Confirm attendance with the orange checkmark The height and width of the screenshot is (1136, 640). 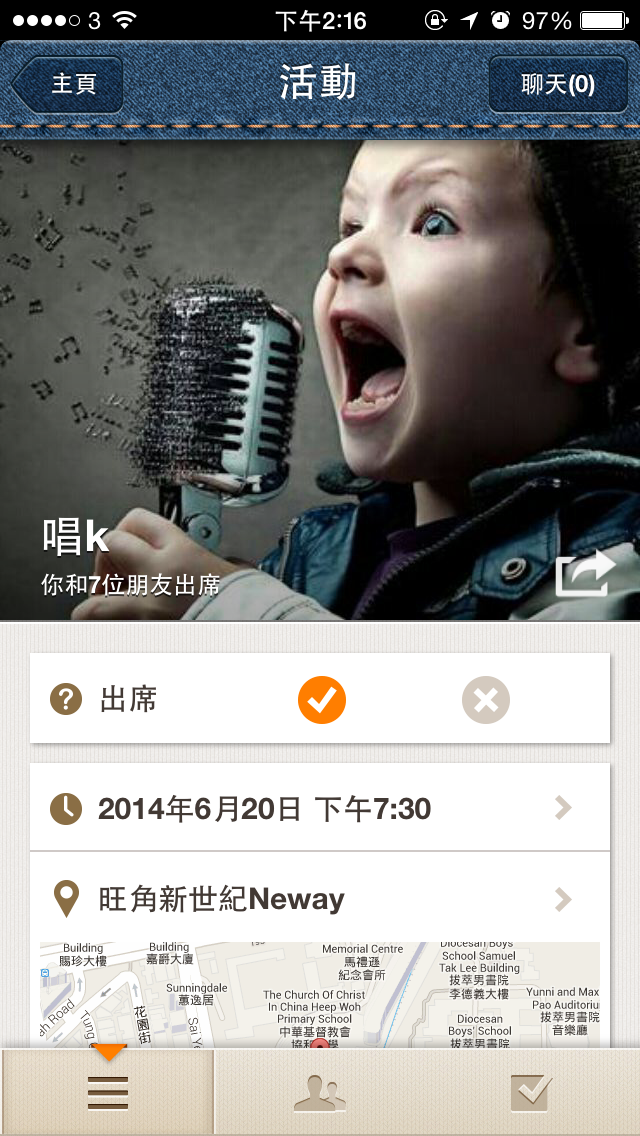322,700
